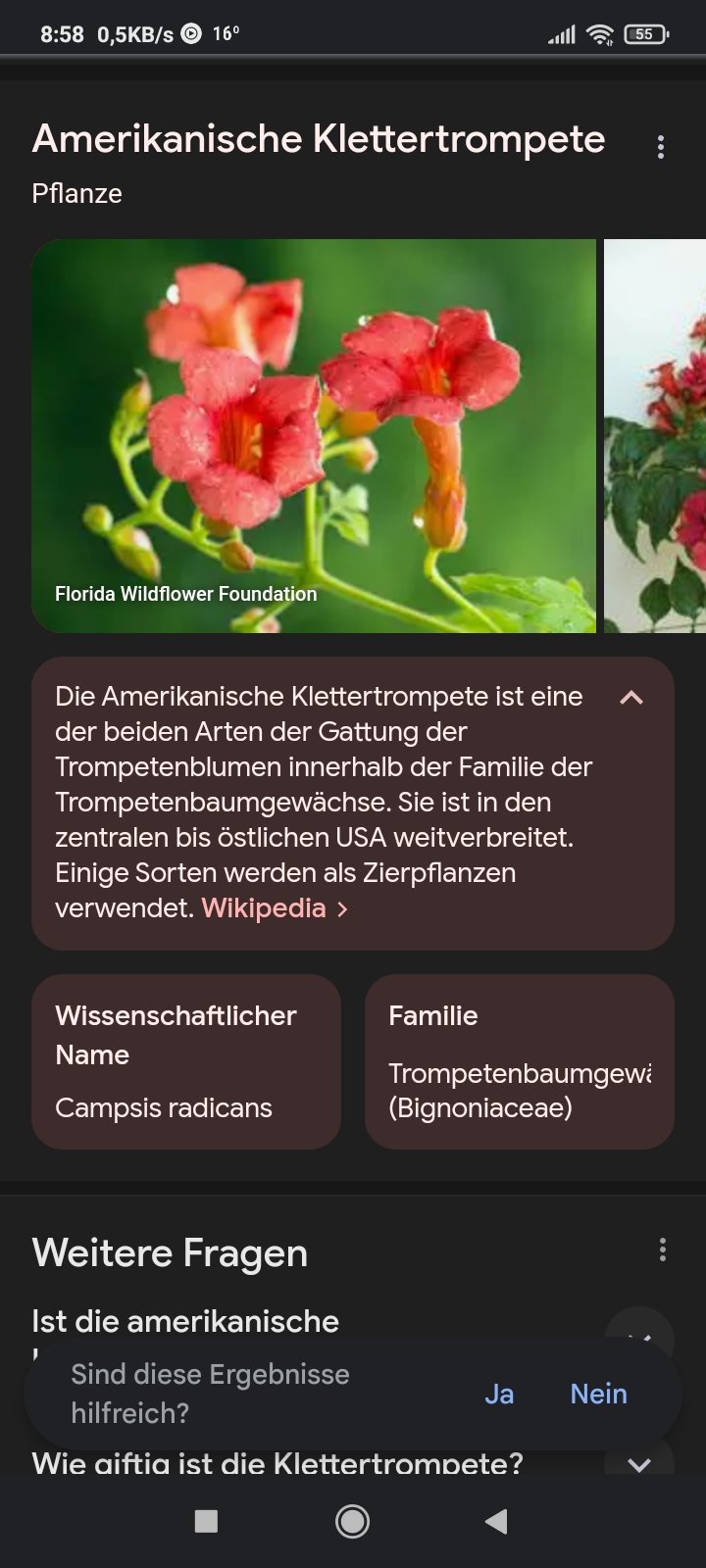
Task: Open the second plant photo
Action: (655, 436)
